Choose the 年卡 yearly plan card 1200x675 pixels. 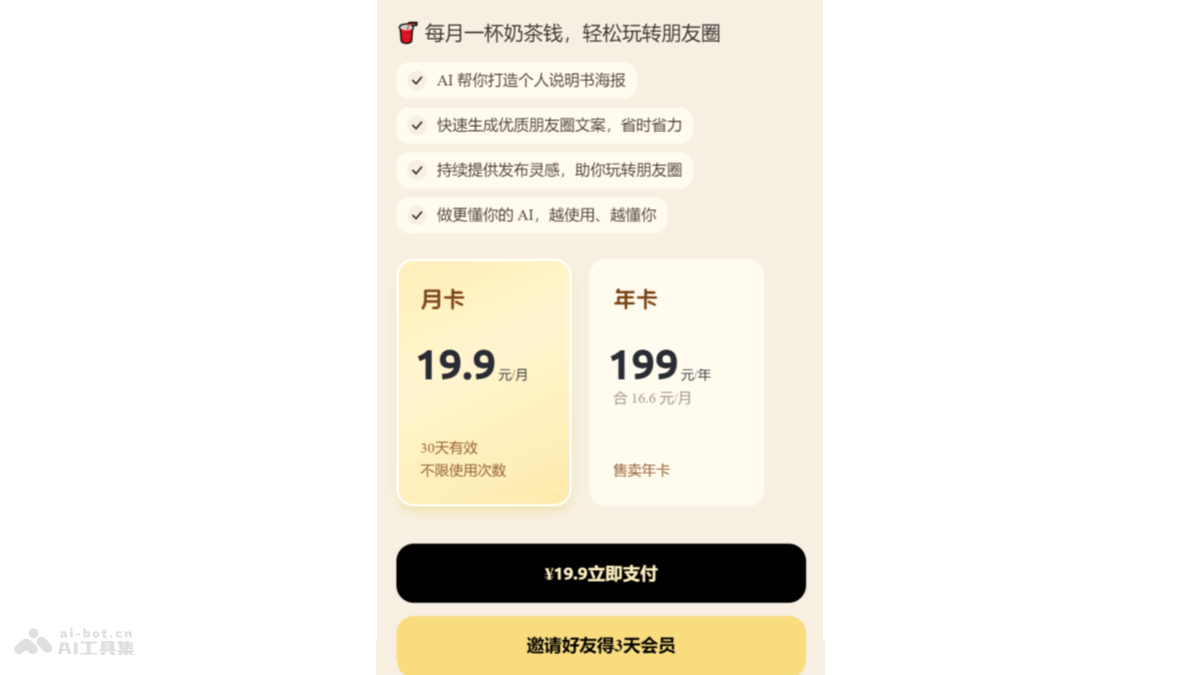(677, 383)
